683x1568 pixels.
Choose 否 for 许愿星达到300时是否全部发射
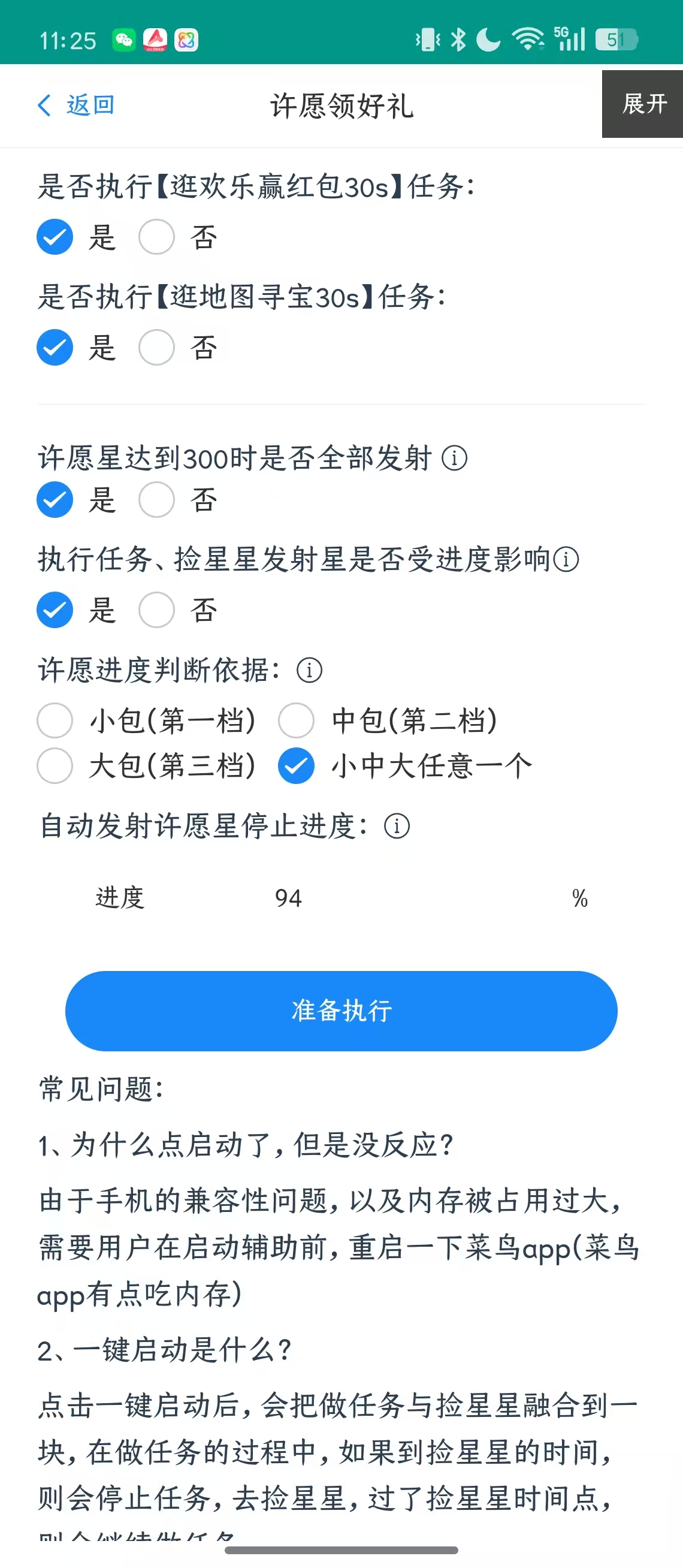pyautogui.click(x=156, y=500)
